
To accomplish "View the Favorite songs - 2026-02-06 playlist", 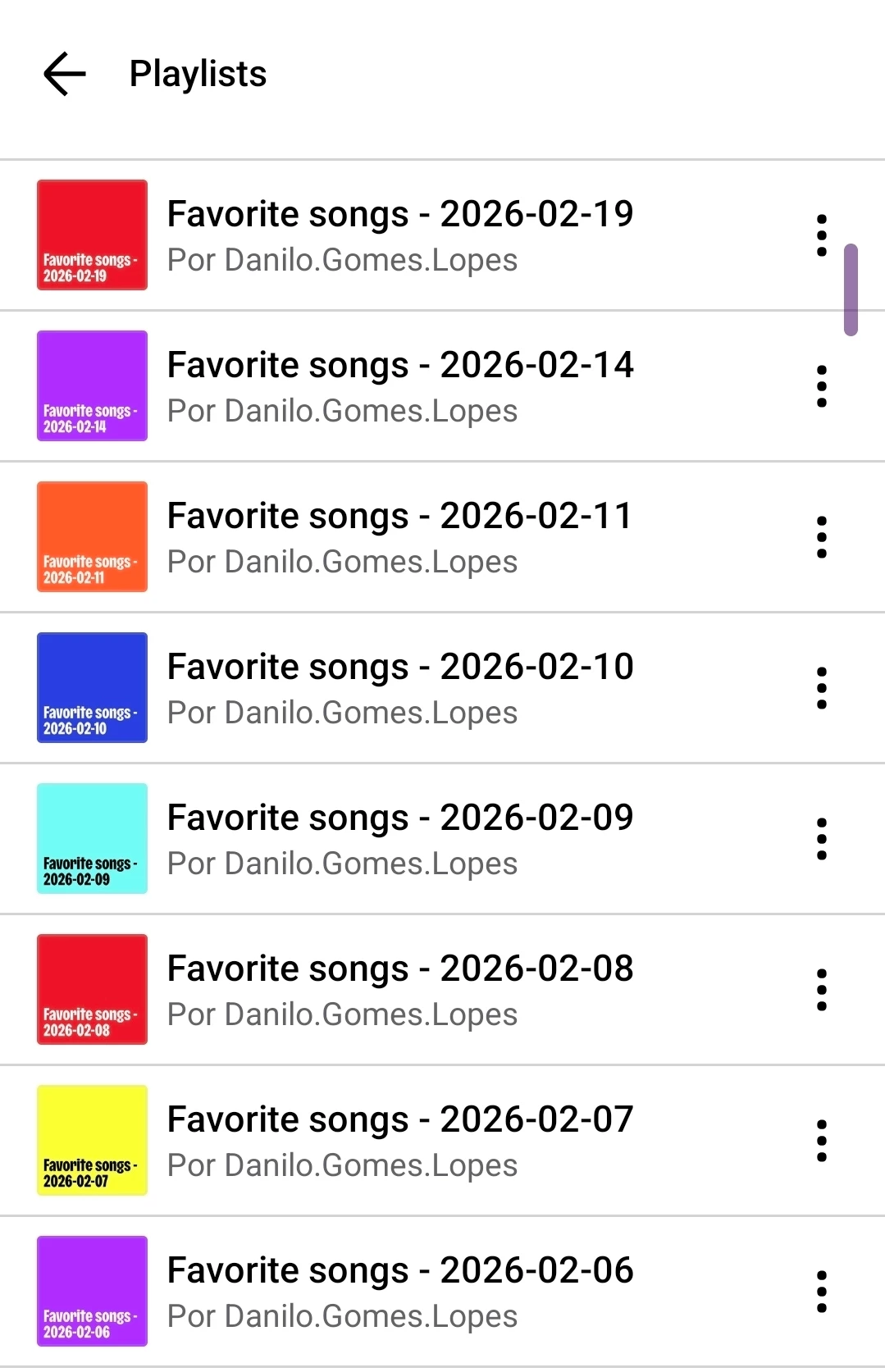I will coord(400,1292).
